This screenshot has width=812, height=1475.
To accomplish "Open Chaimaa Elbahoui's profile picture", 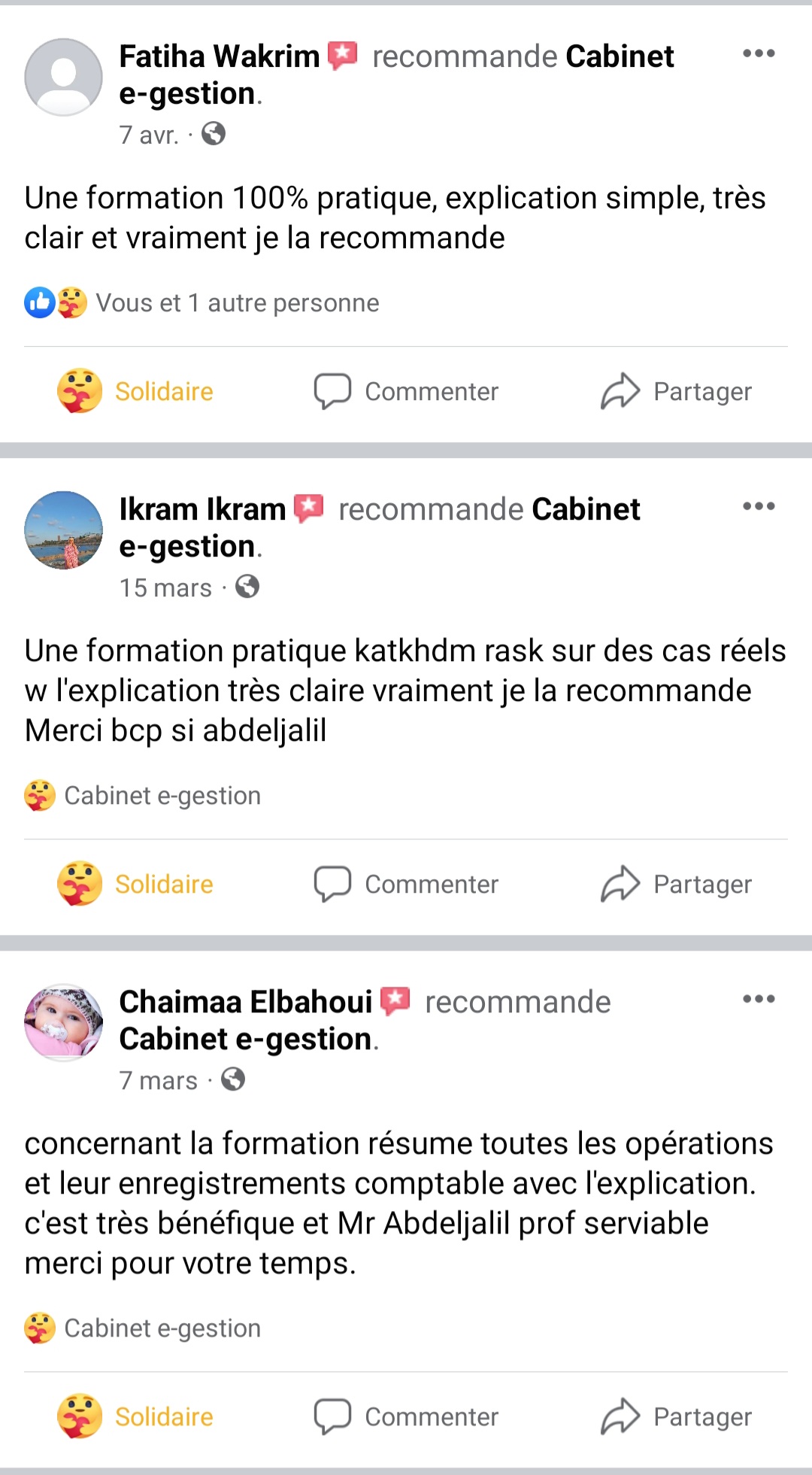I will pyautogui.click(x=64, y=1023).
